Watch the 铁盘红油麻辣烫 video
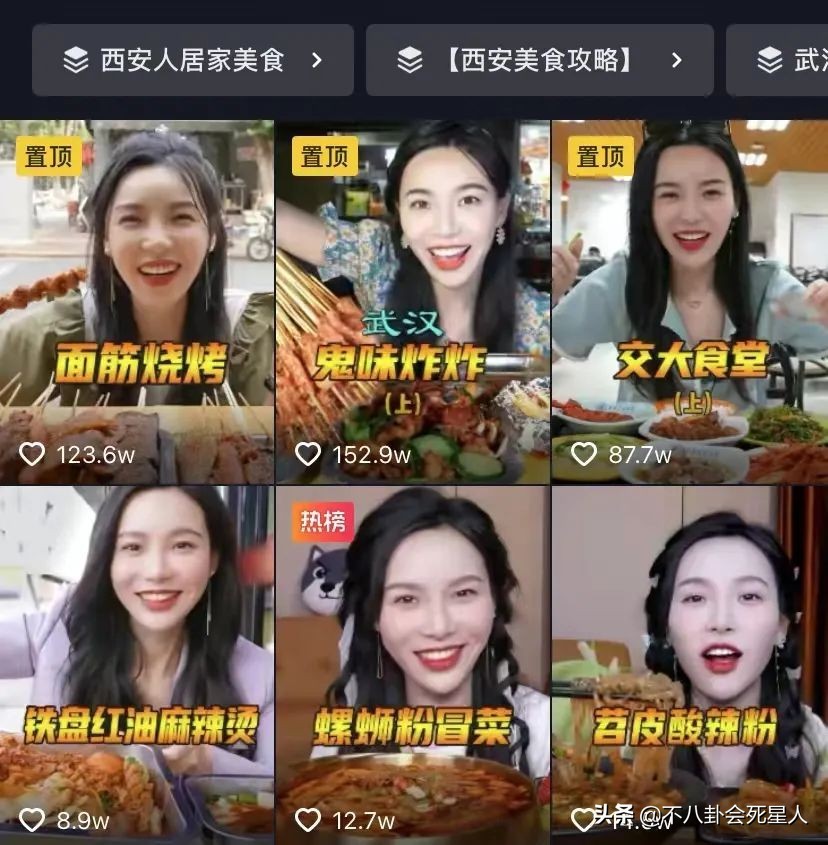This screenshot has height=845, width=828. pos(137,665)
